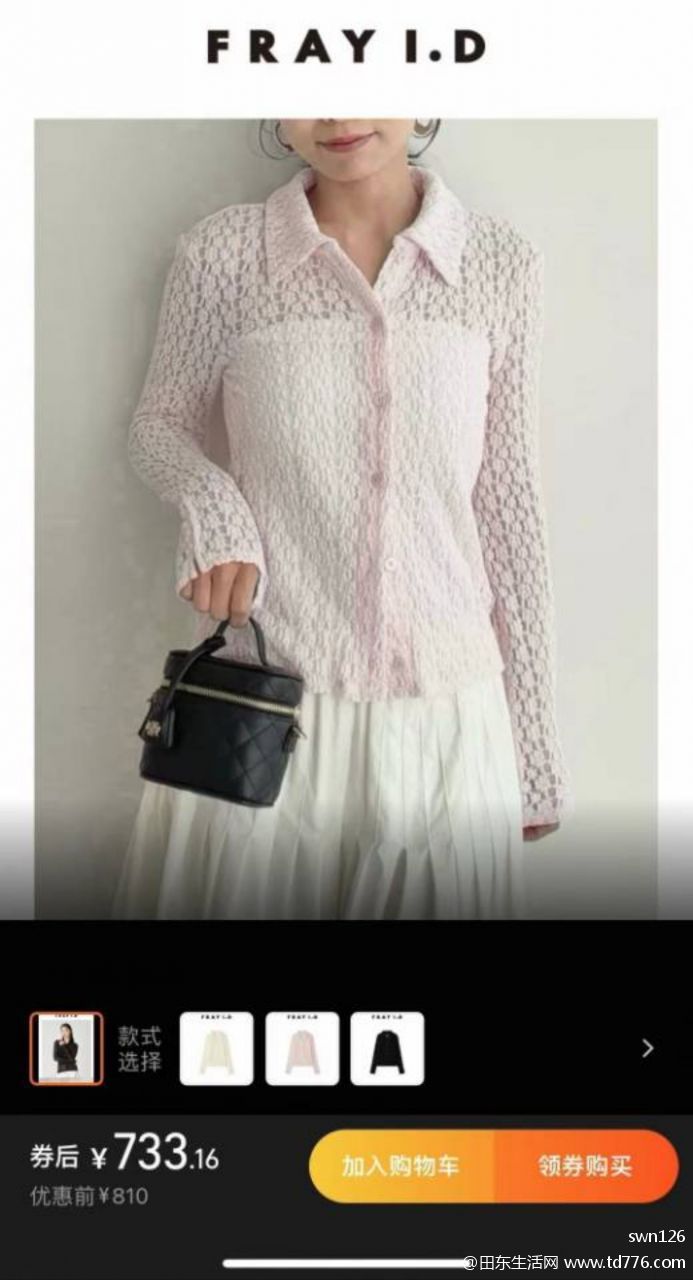This screenshot has height=1280, width=693.
Task: Tap 加入购物车 to add to cart
Action: (x=400, y=1166)
